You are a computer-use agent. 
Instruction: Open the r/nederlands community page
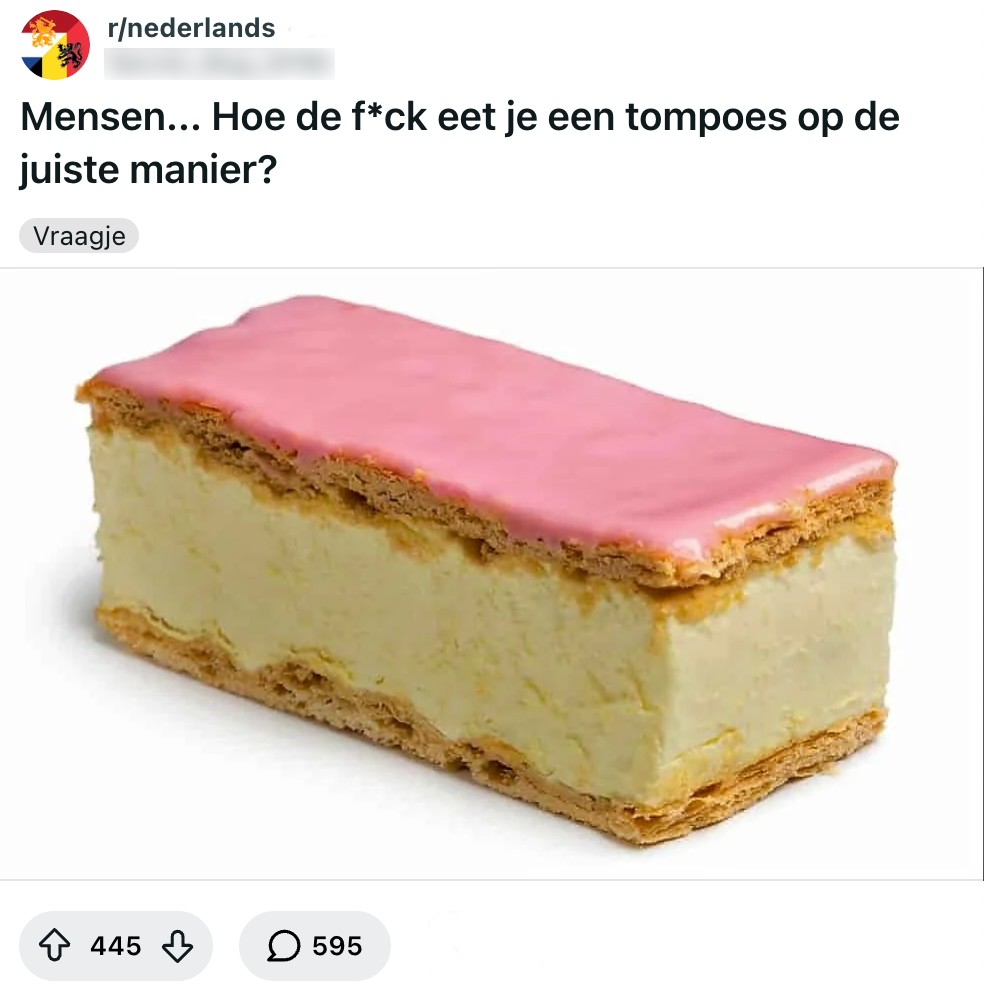click(190, 28)
